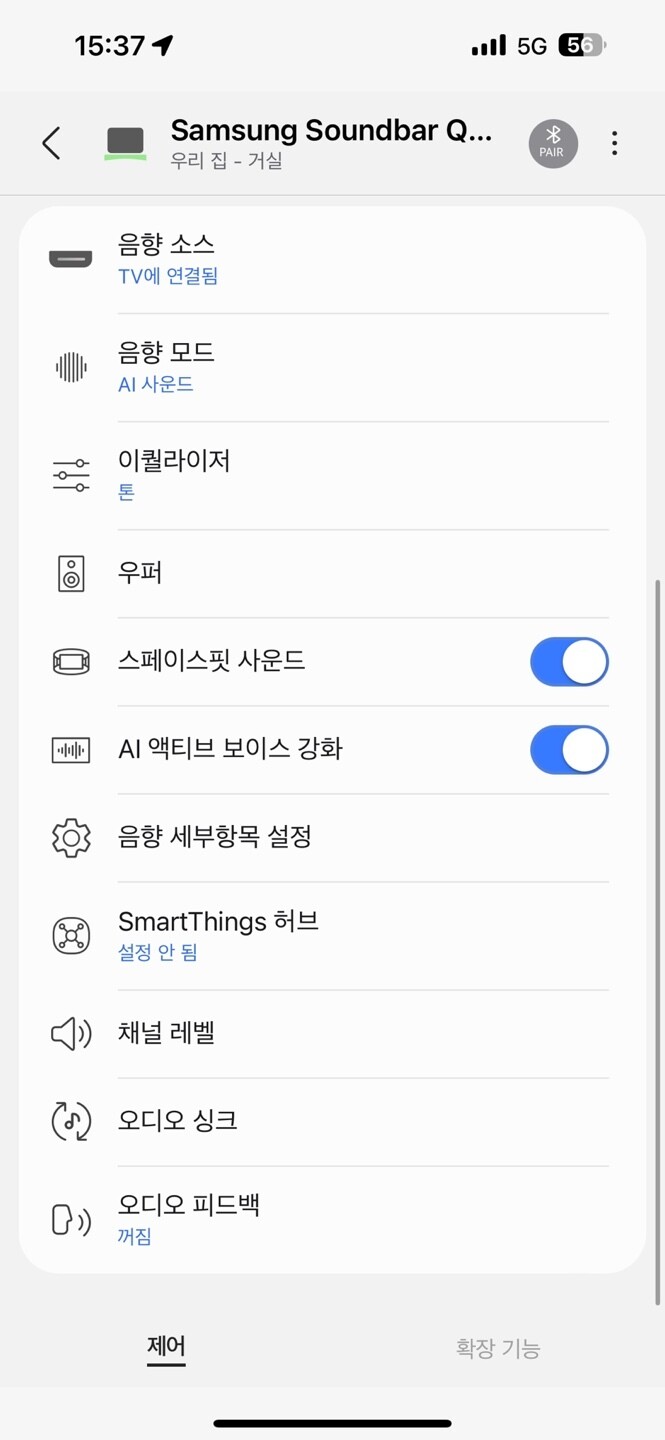
Task: Disable AI 액티브 보이스 강화
Action: (x=568, y=750)
